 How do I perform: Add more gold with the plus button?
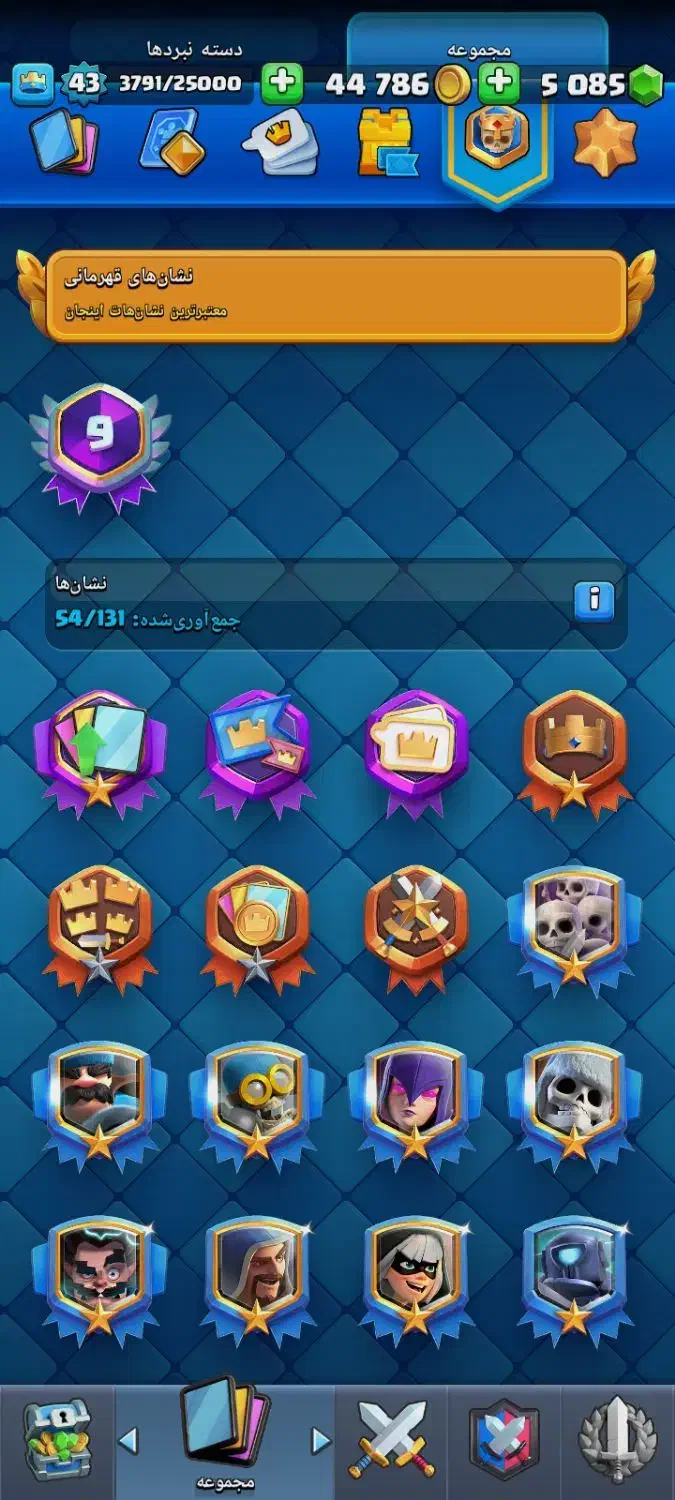pyautogui.click(x=283, y=83)
